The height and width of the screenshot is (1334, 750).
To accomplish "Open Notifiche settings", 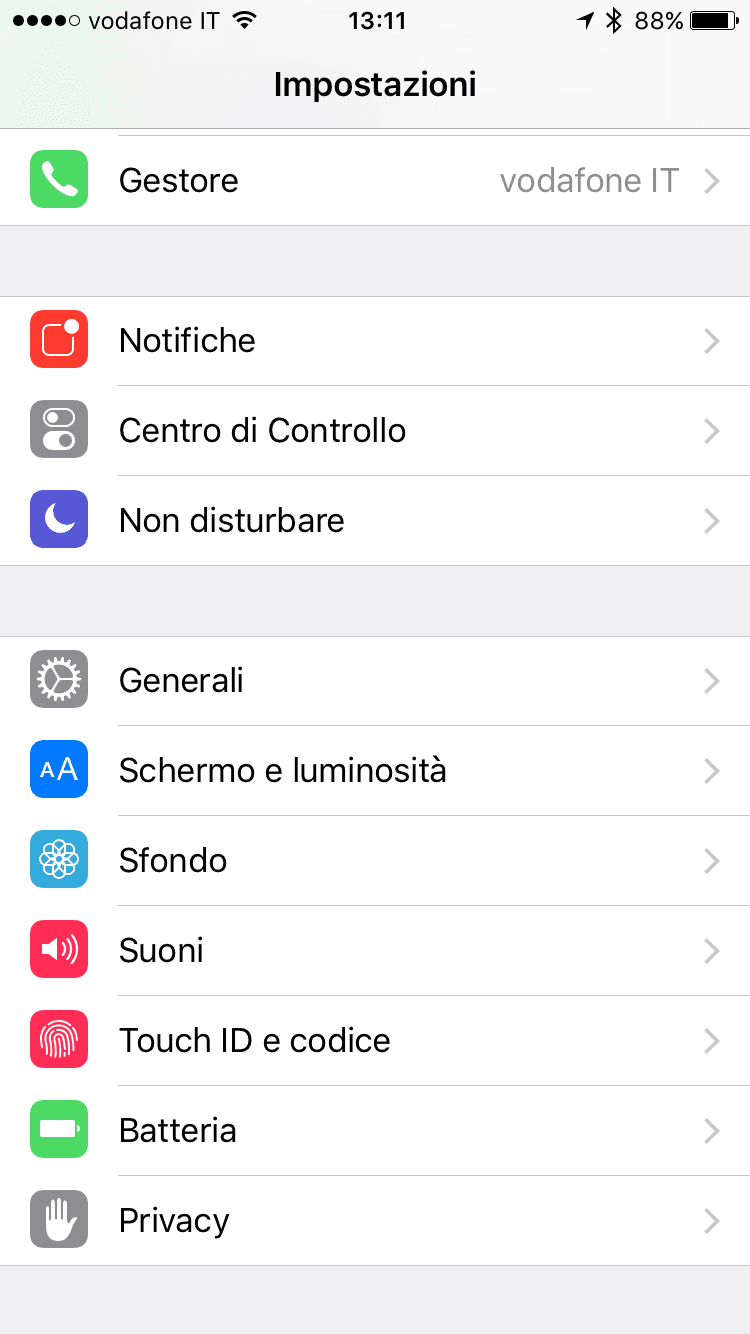I will tap(375, 341).
